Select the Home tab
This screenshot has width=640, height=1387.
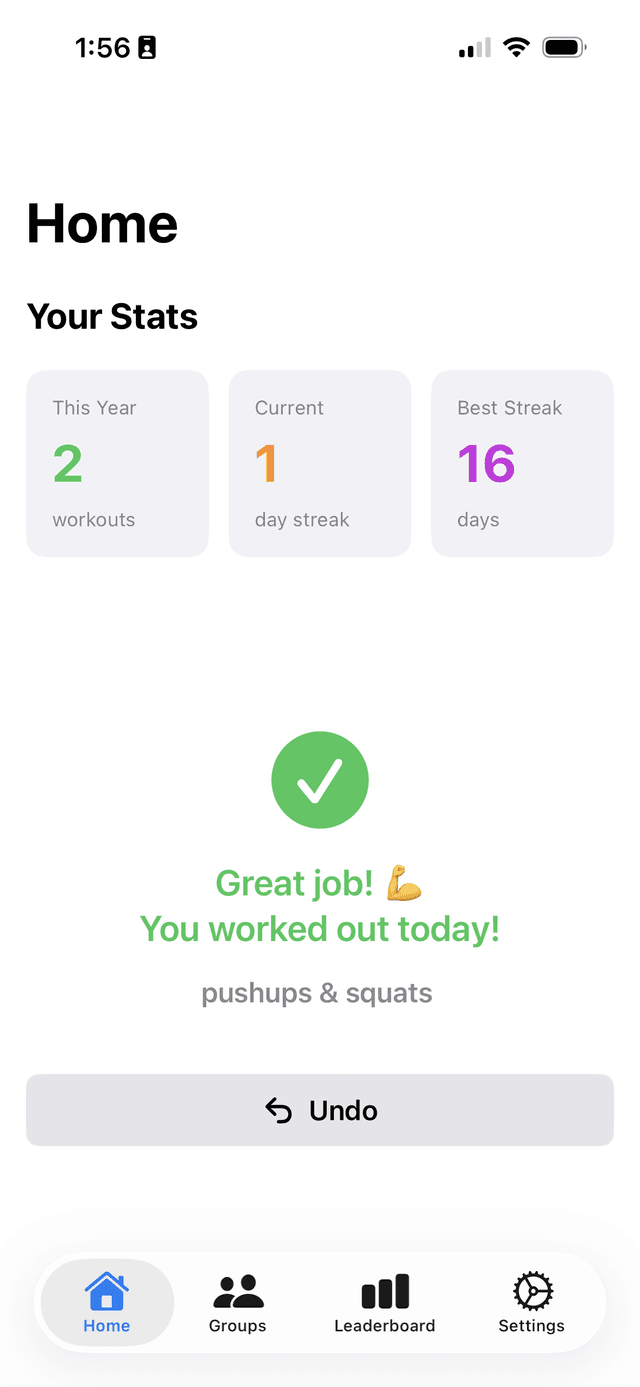[x=107, y=1303]
